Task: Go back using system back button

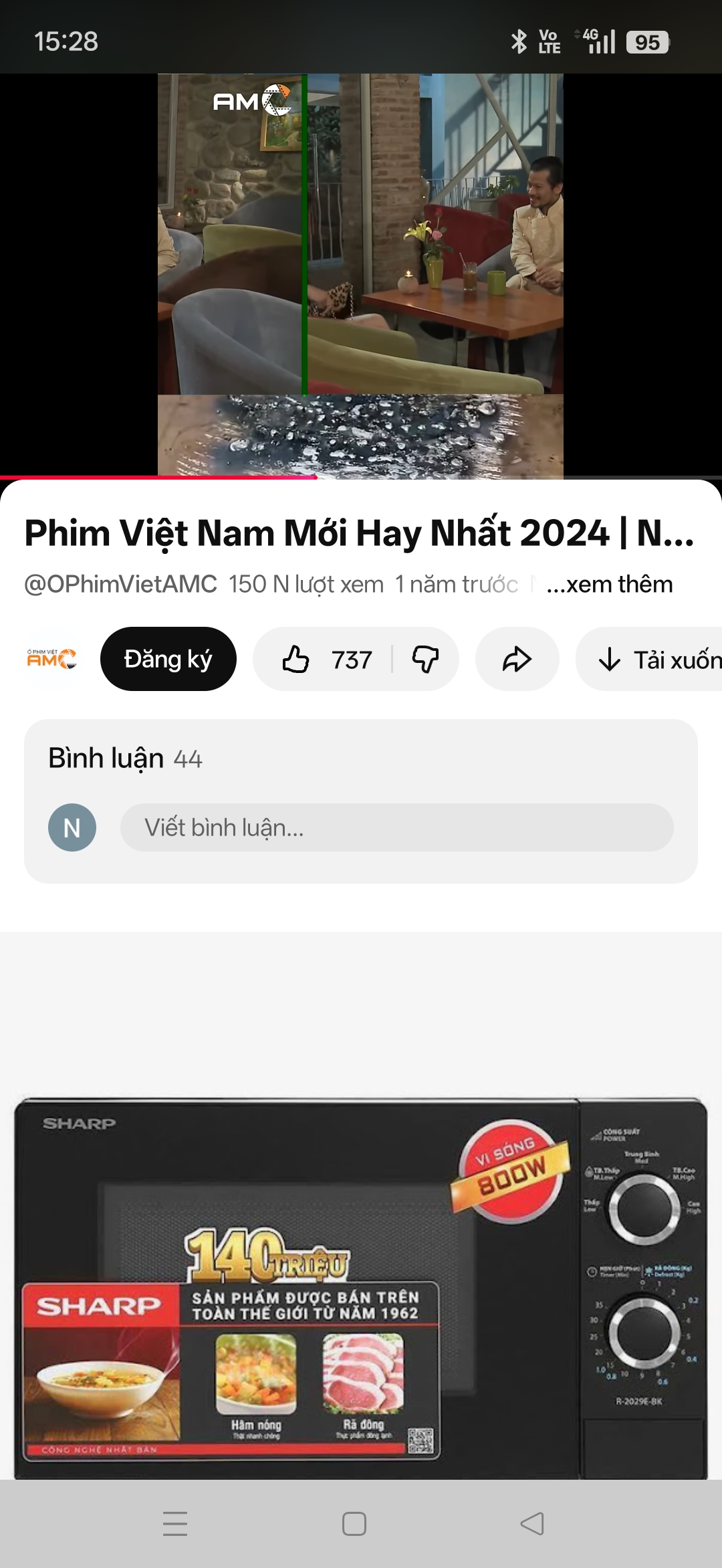Action: coord(532,1523)
